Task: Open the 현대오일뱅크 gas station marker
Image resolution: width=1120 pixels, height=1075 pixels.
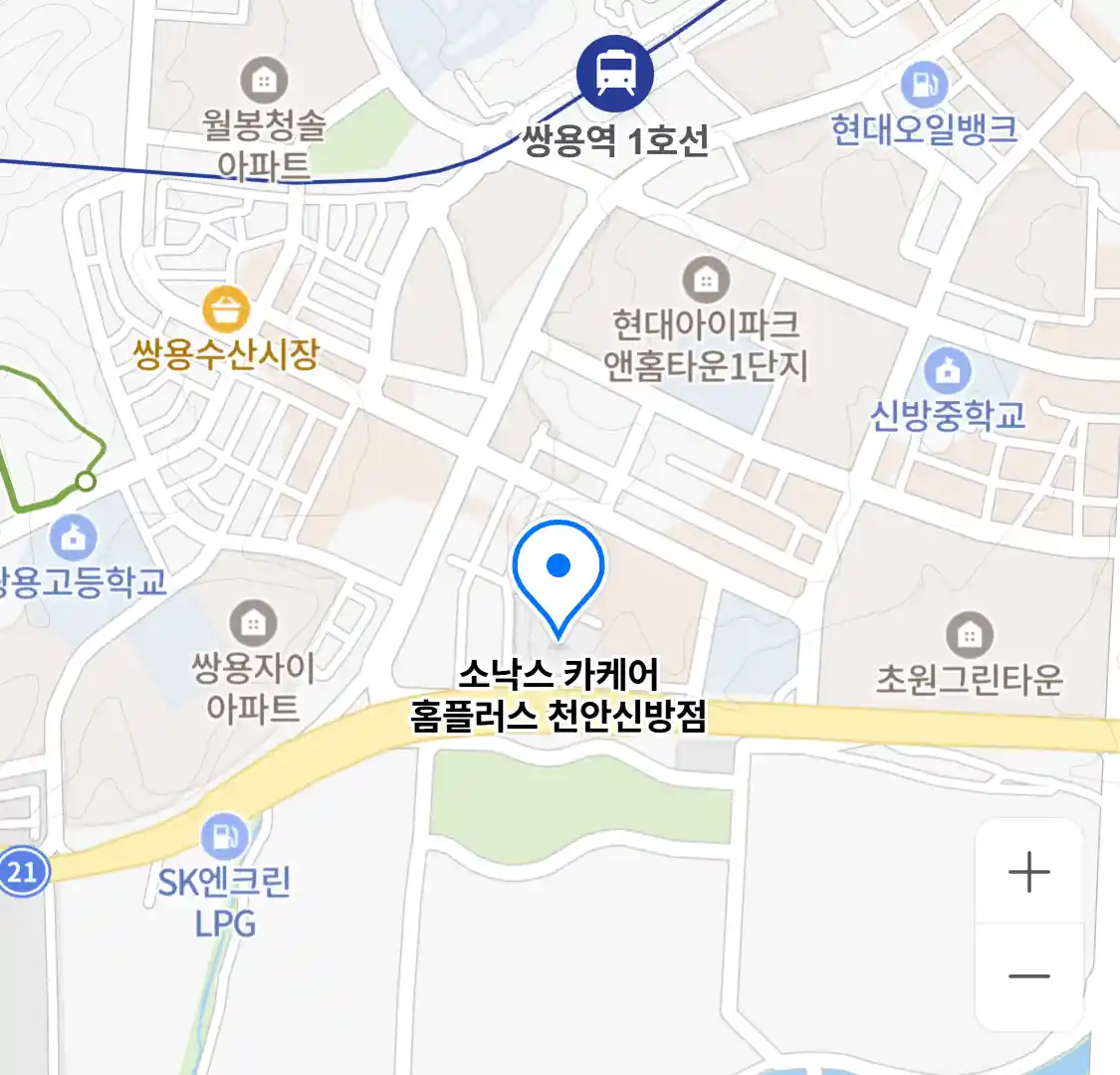Action: click(924, 85)
